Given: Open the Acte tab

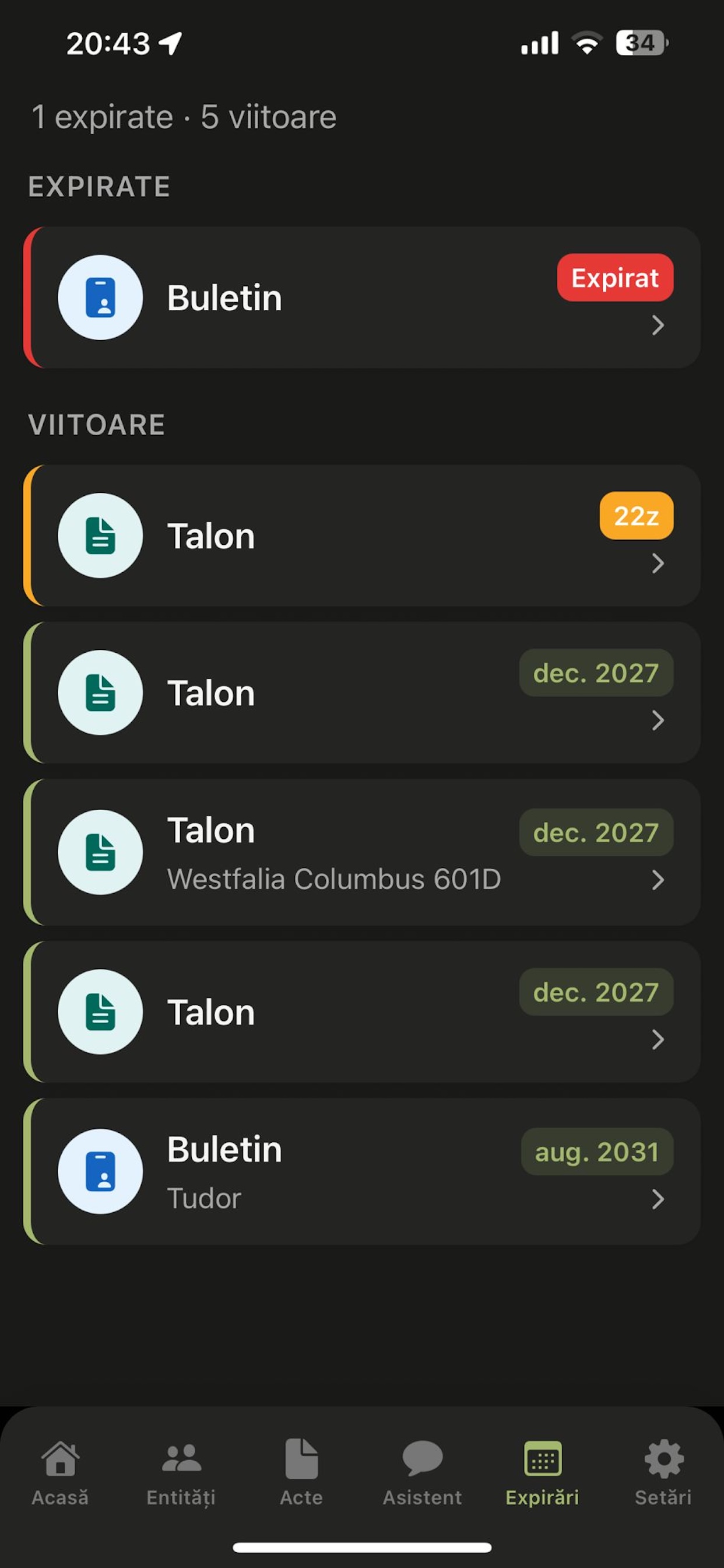Looking at the screenshot, I should coord(302,1472).
